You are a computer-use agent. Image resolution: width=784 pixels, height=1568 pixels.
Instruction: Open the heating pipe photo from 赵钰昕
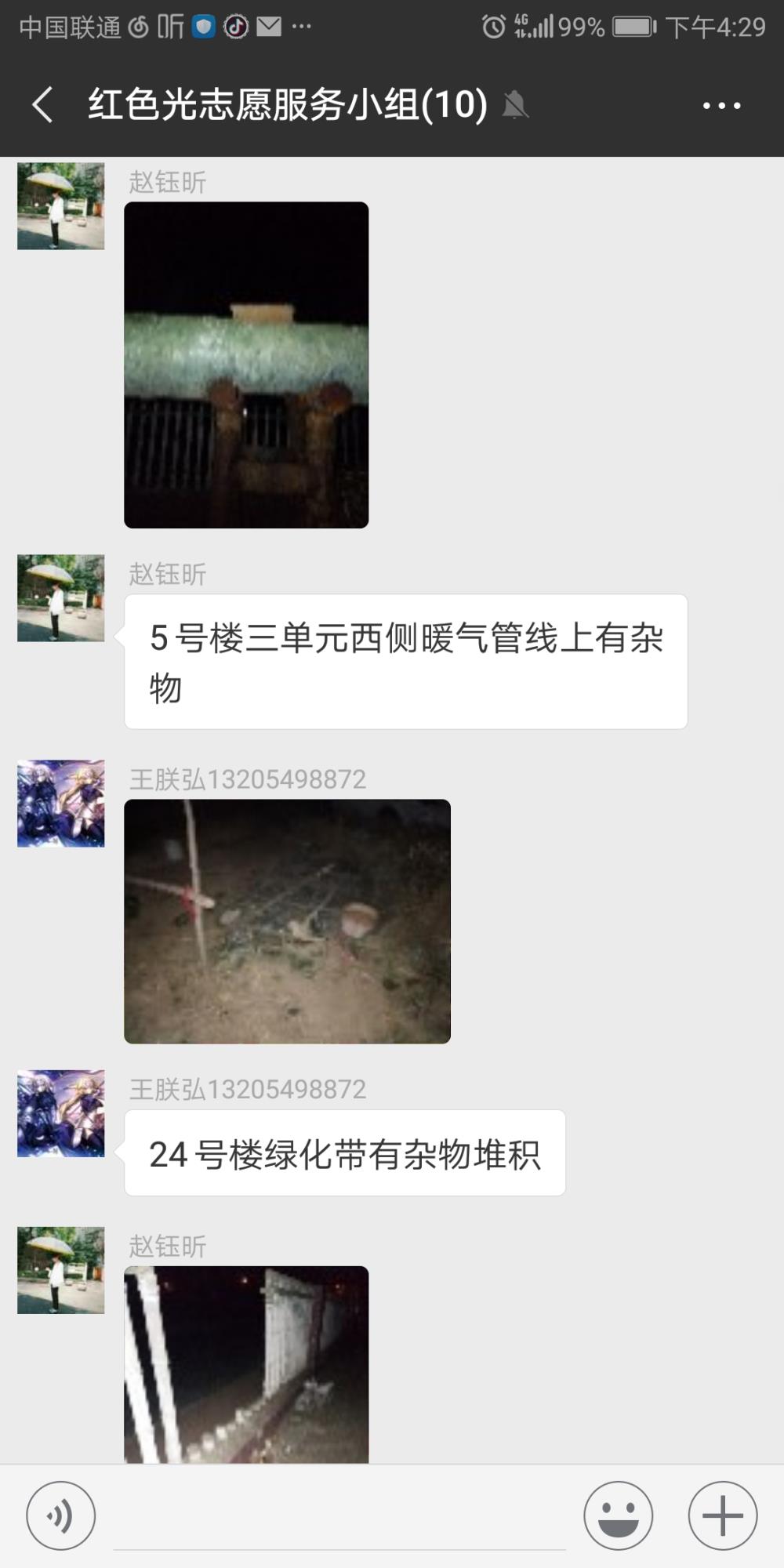click(246, 365)
